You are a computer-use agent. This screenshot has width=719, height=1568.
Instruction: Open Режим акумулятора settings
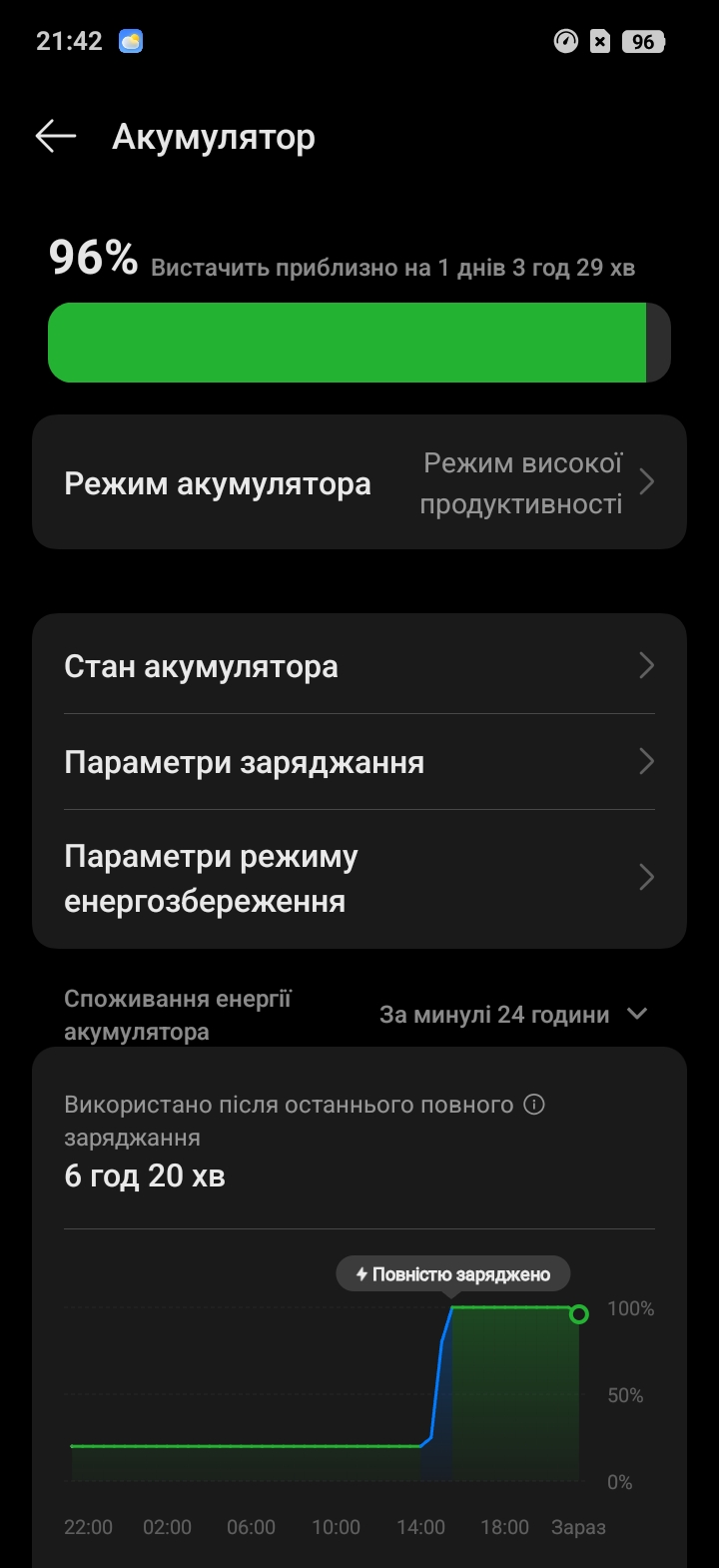click(359, 483)
